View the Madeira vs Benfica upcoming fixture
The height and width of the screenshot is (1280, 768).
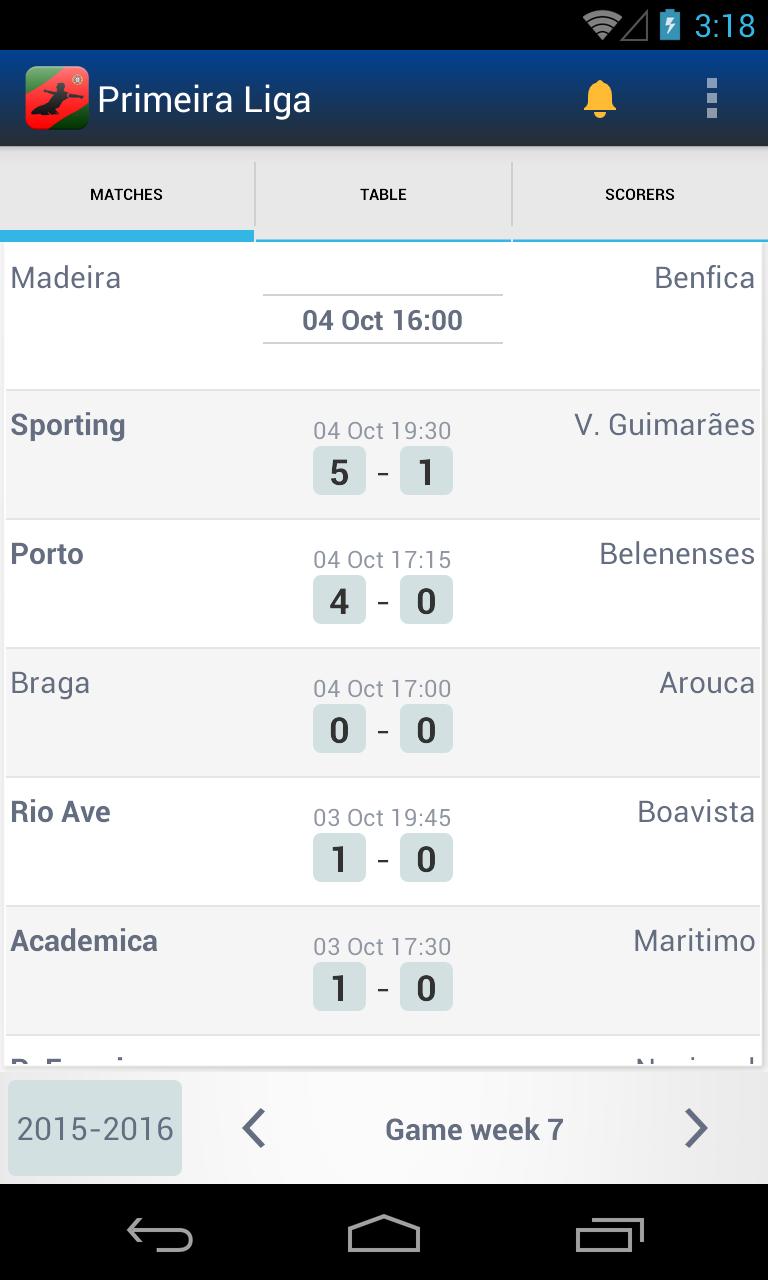click(383, 310)
